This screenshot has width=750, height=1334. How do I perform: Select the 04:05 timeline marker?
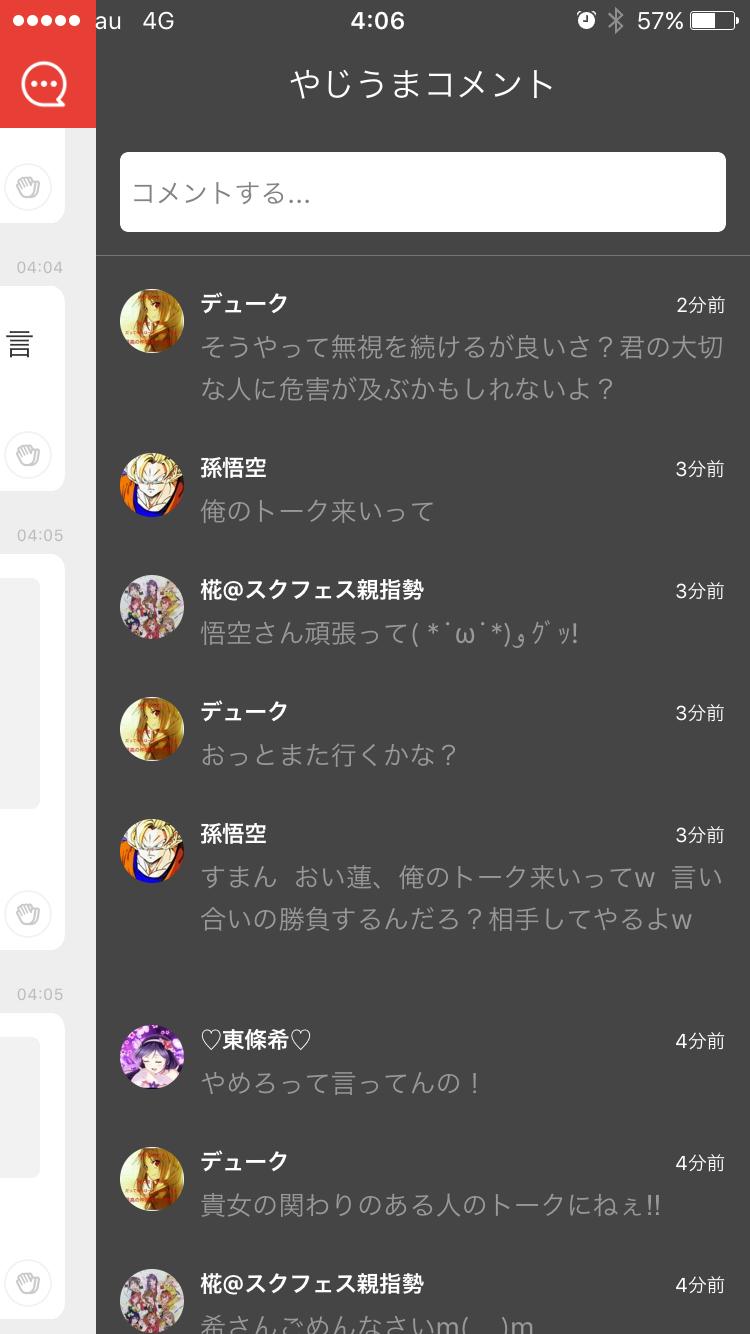38,535
